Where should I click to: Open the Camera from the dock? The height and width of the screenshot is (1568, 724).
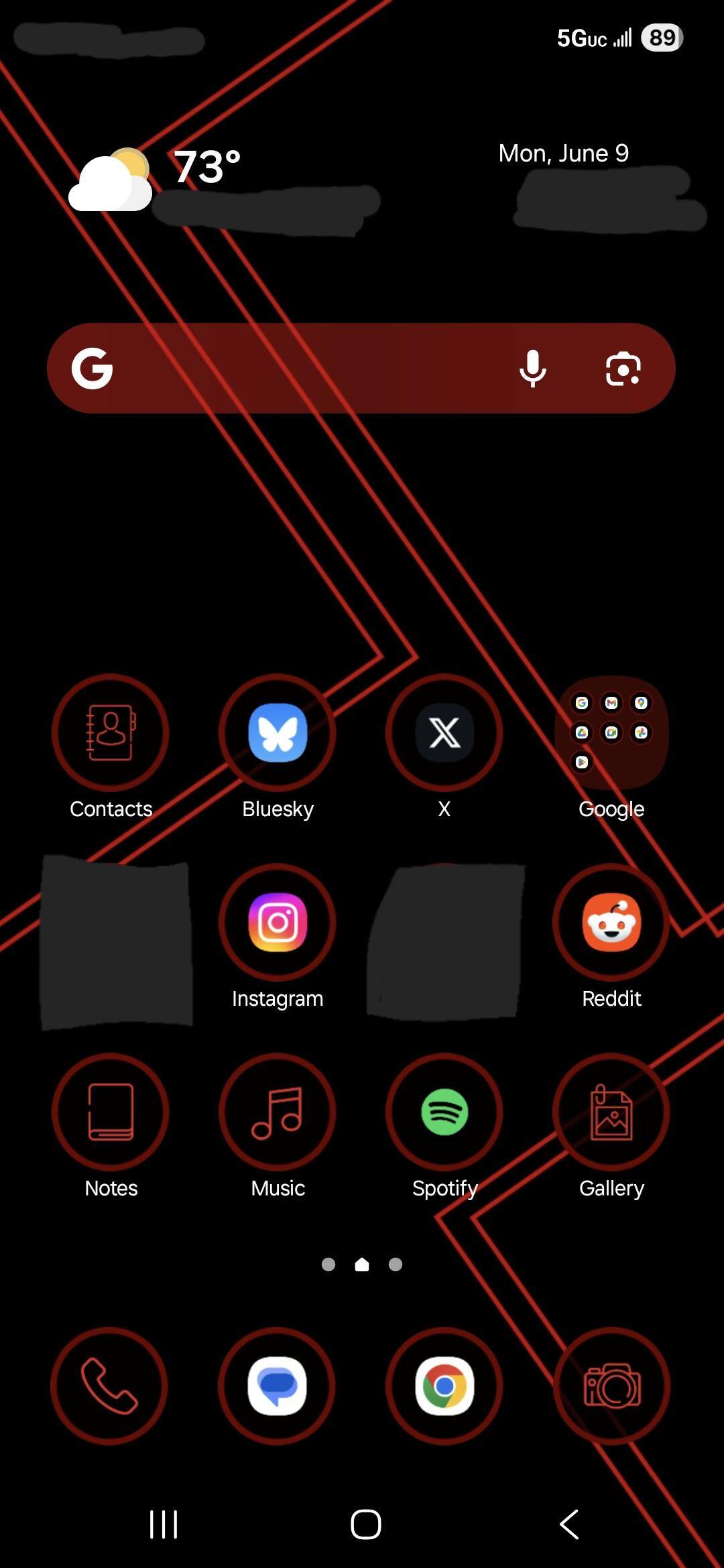click(611, 1386)
